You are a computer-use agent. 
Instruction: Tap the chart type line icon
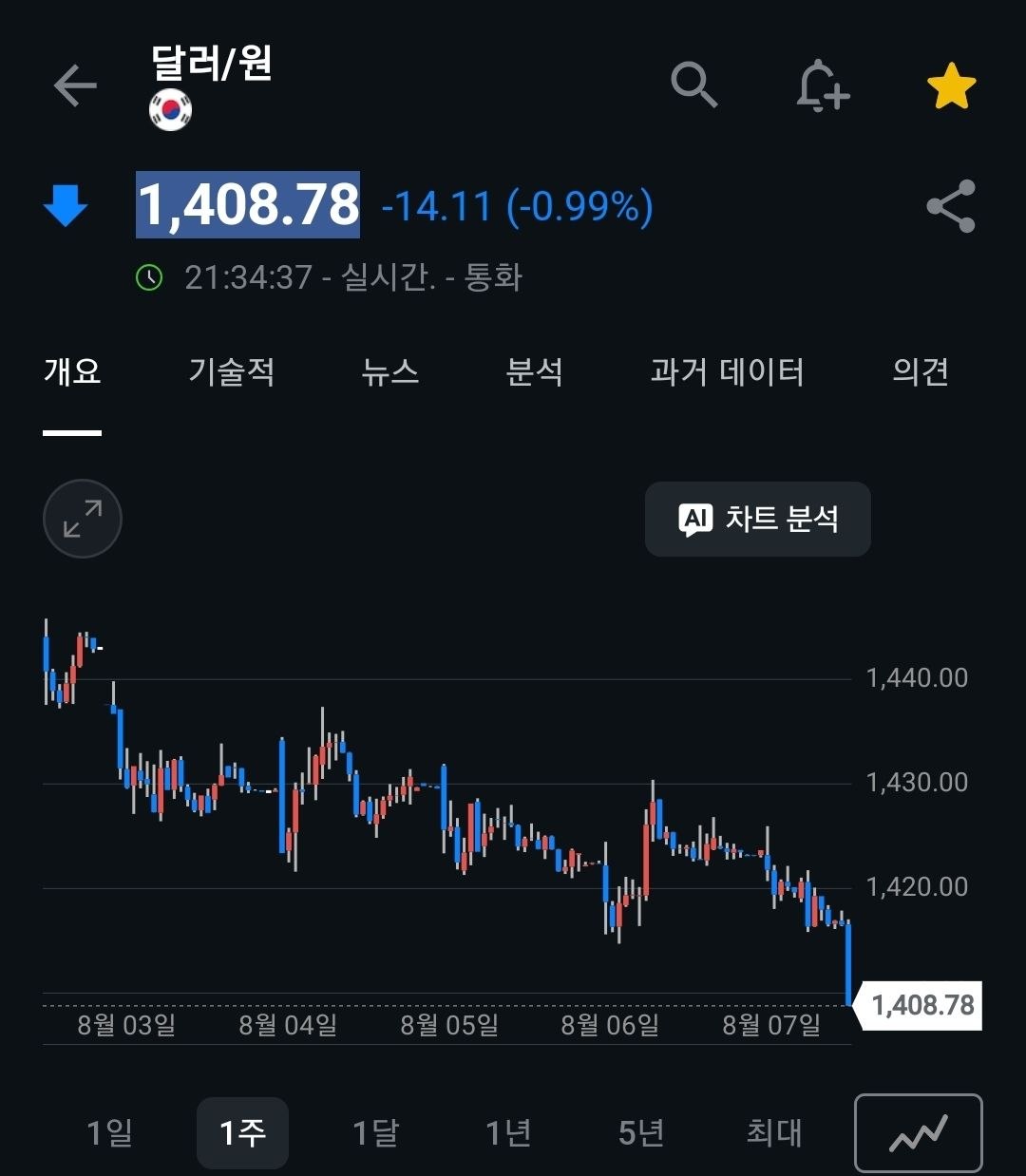pyautogui.click(x=919, y=1133)
